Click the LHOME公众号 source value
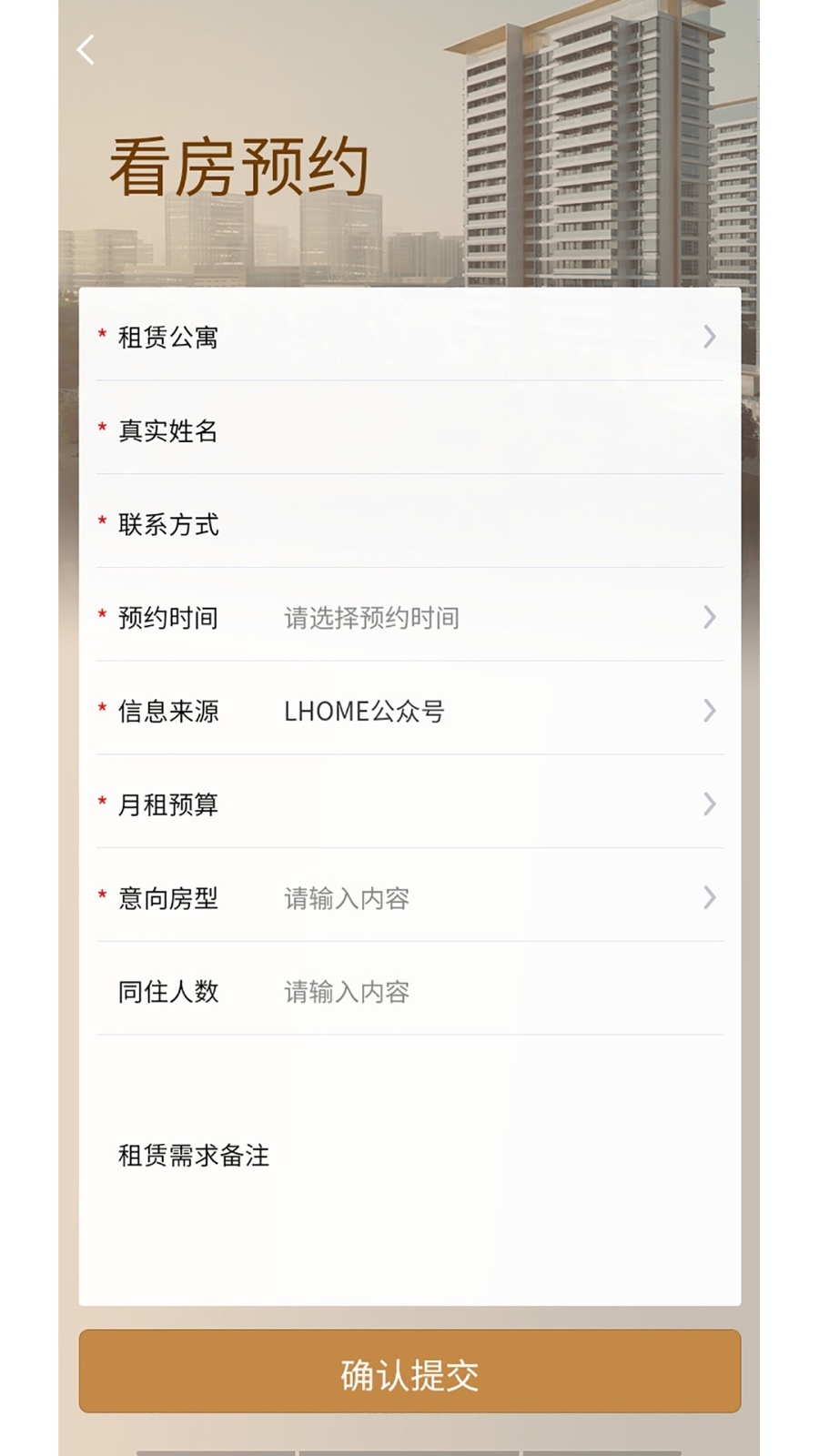This screenshot has height=1456, width=819. (x=365, y=712)
